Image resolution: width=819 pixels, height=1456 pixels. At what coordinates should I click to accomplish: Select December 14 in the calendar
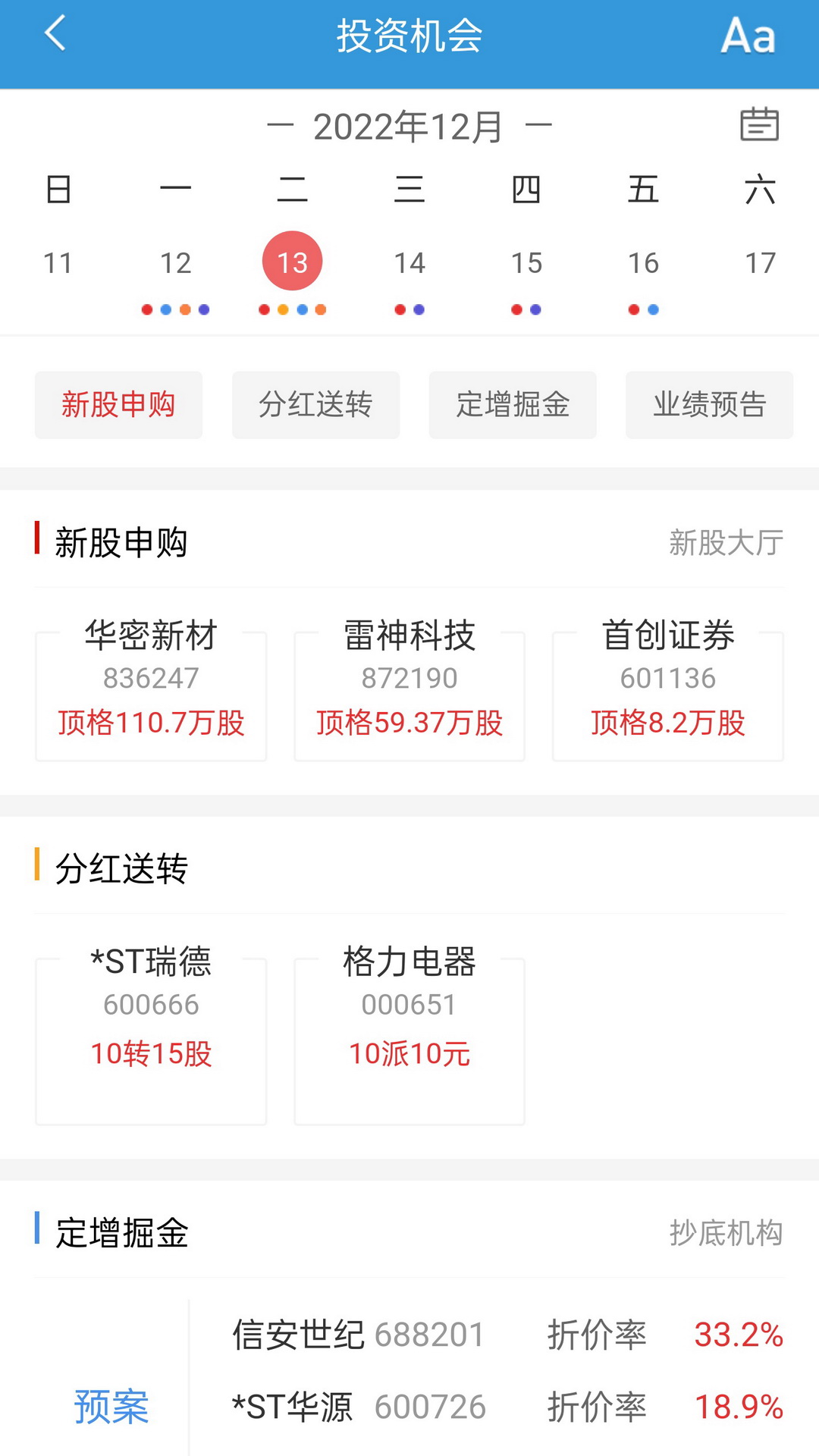(409, 263)
